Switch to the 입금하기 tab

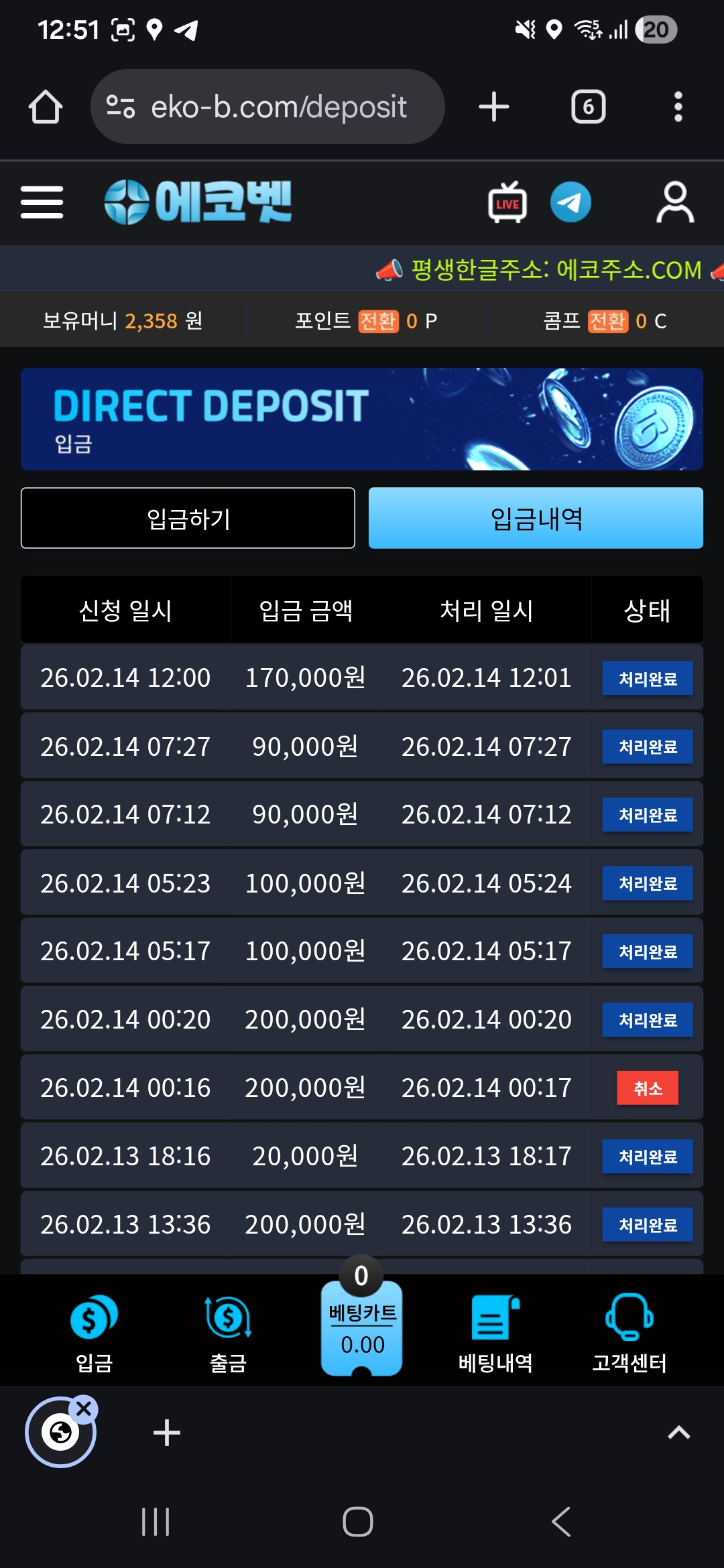[188, 518]
